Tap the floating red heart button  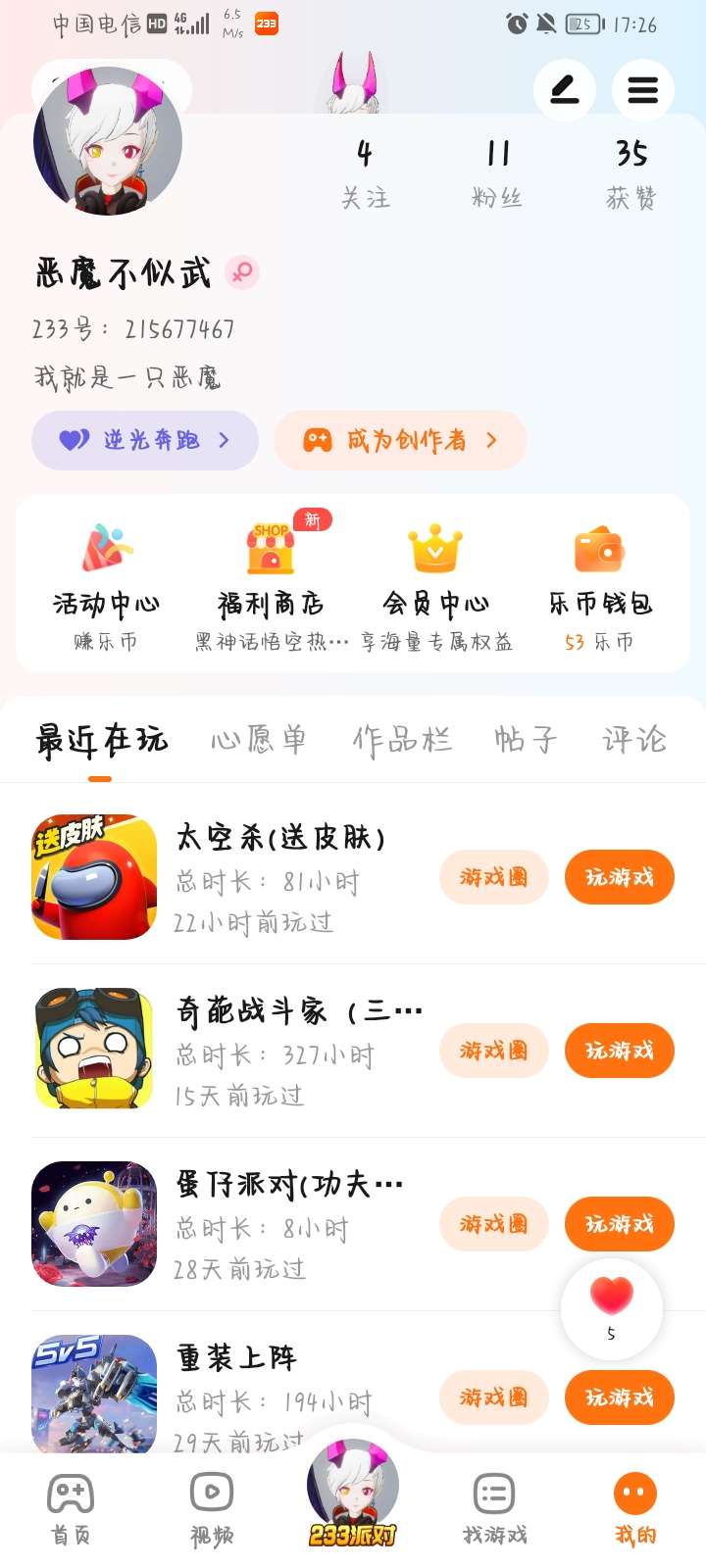tap(612, 1303)
